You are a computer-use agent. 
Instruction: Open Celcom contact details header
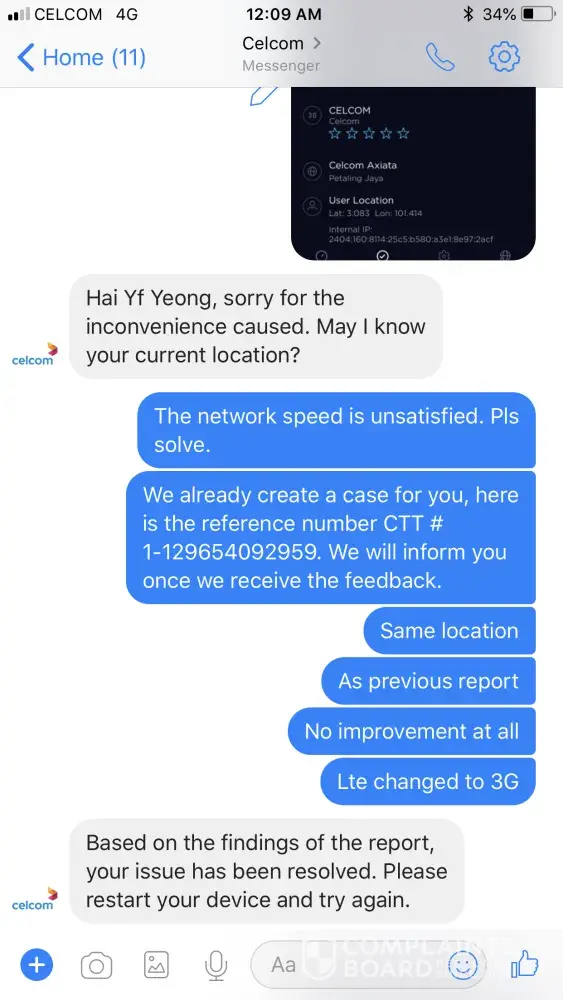tap(281, 53)
